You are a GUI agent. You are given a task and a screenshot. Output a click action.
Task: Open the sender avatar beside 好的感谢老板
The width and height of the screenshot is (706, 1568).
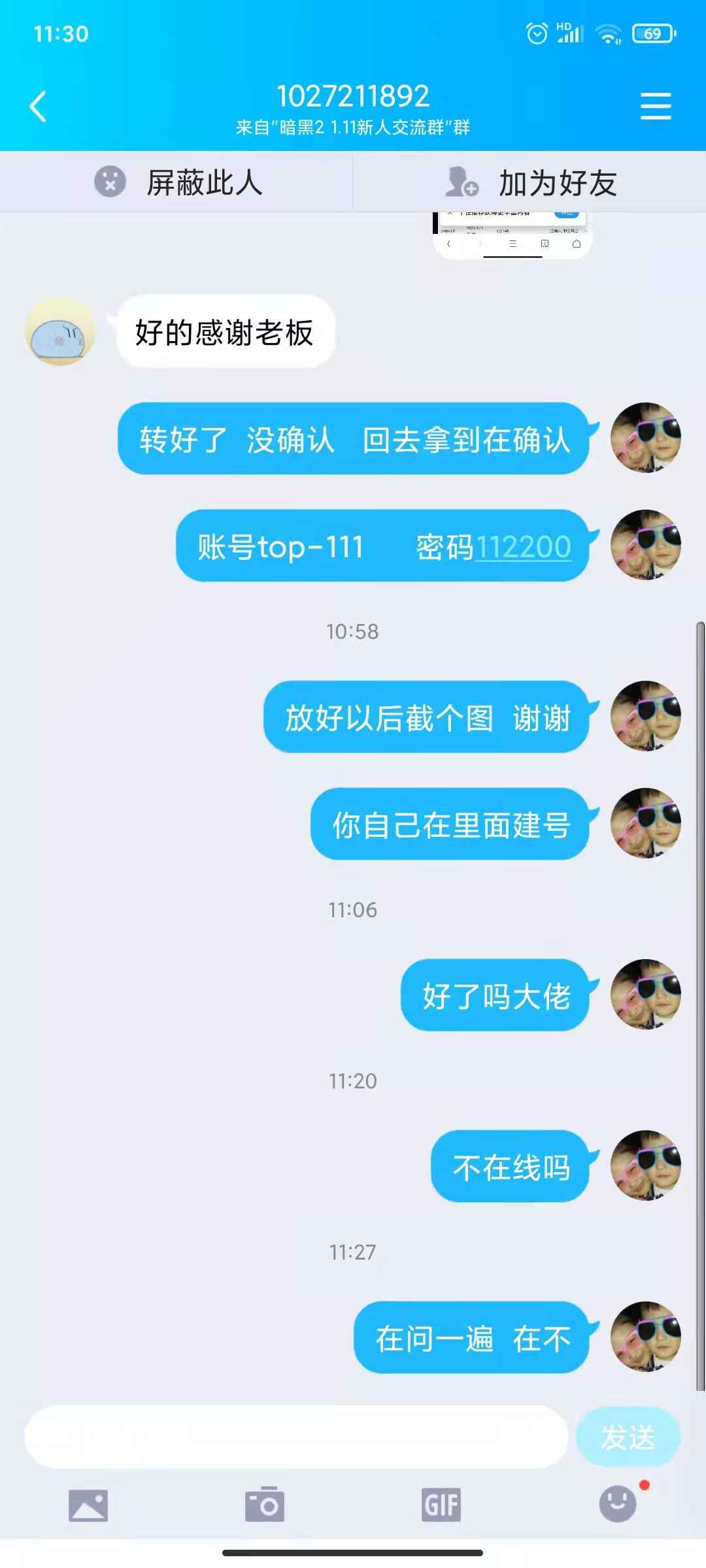60,331
